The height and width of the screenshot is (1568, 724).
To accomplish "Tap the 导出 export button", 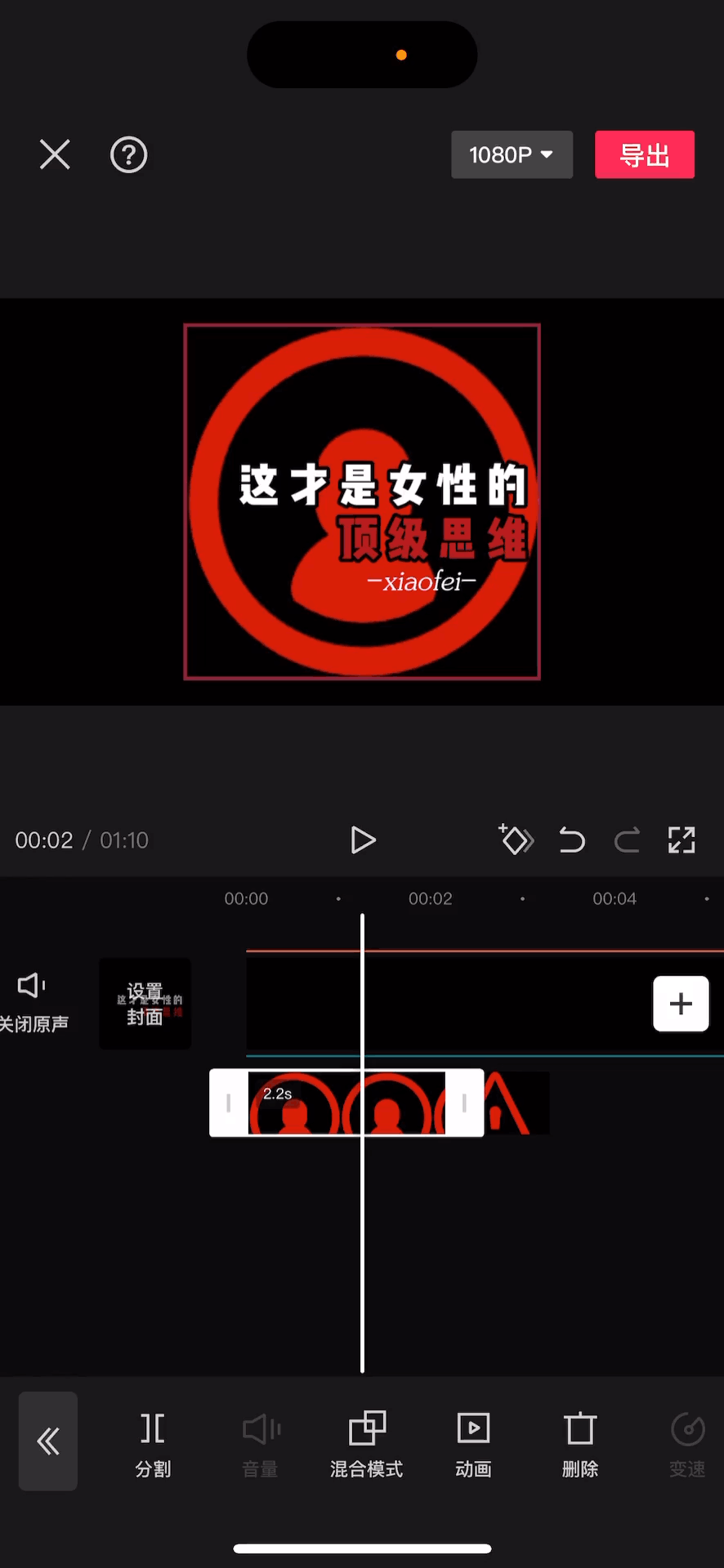I will [644, 154].
